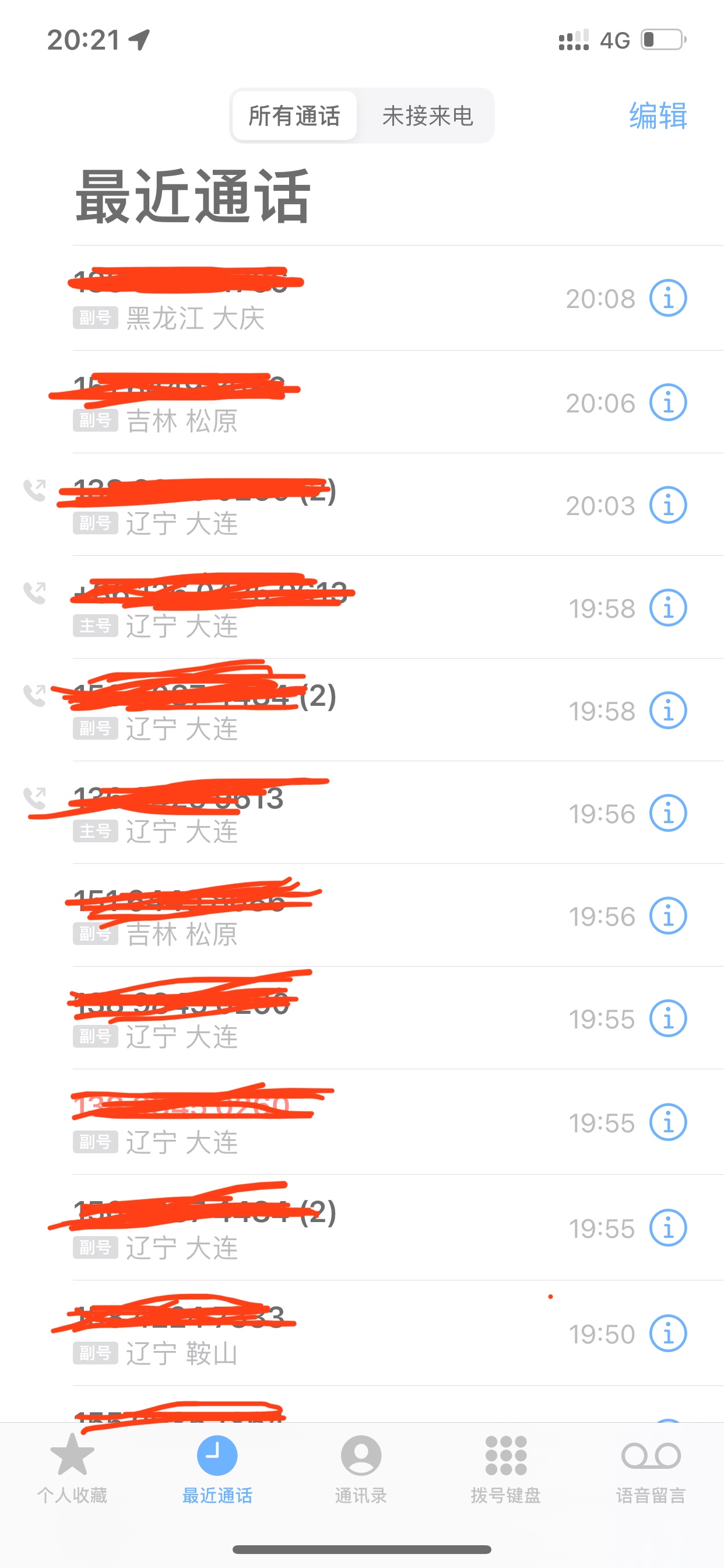Image resolution: width=724 pixels, height=1568 pixels.
Task: Tap the 最近通话 tab
Action: tap(217, 1467)
